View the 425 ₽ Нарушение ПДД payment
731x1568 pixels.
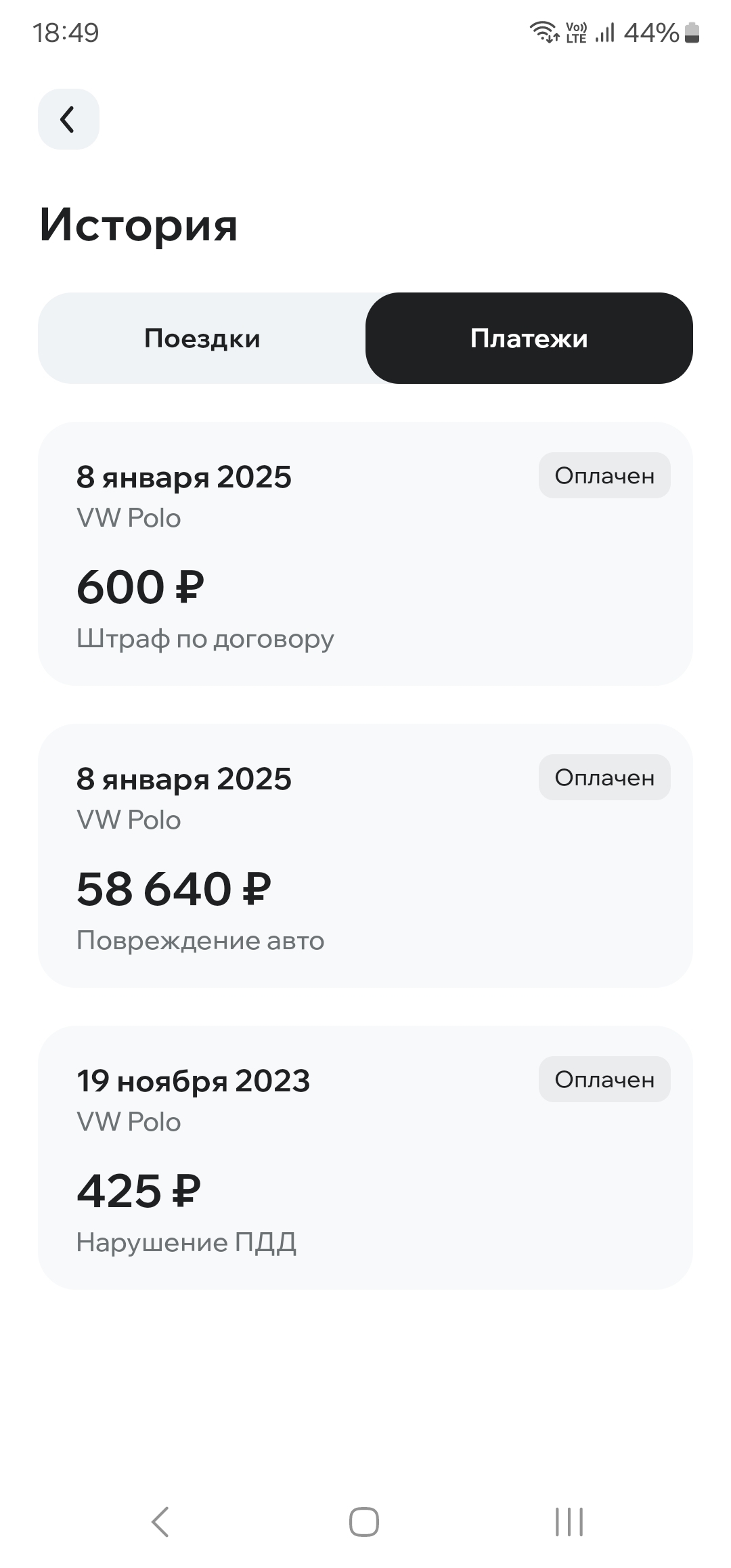[x=365, y=1157]
